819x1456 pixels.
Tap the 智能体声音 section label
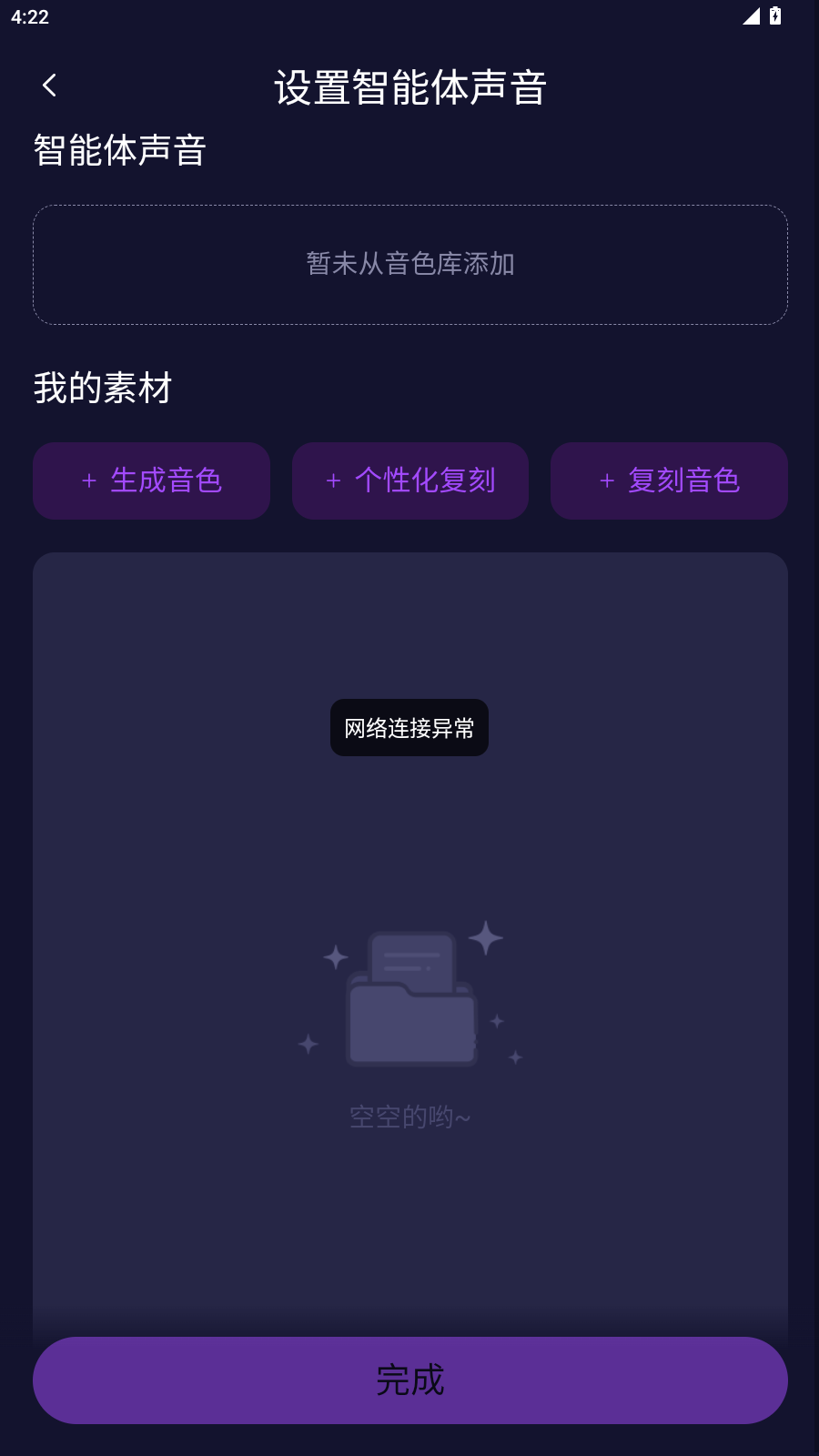pos(119,148)
